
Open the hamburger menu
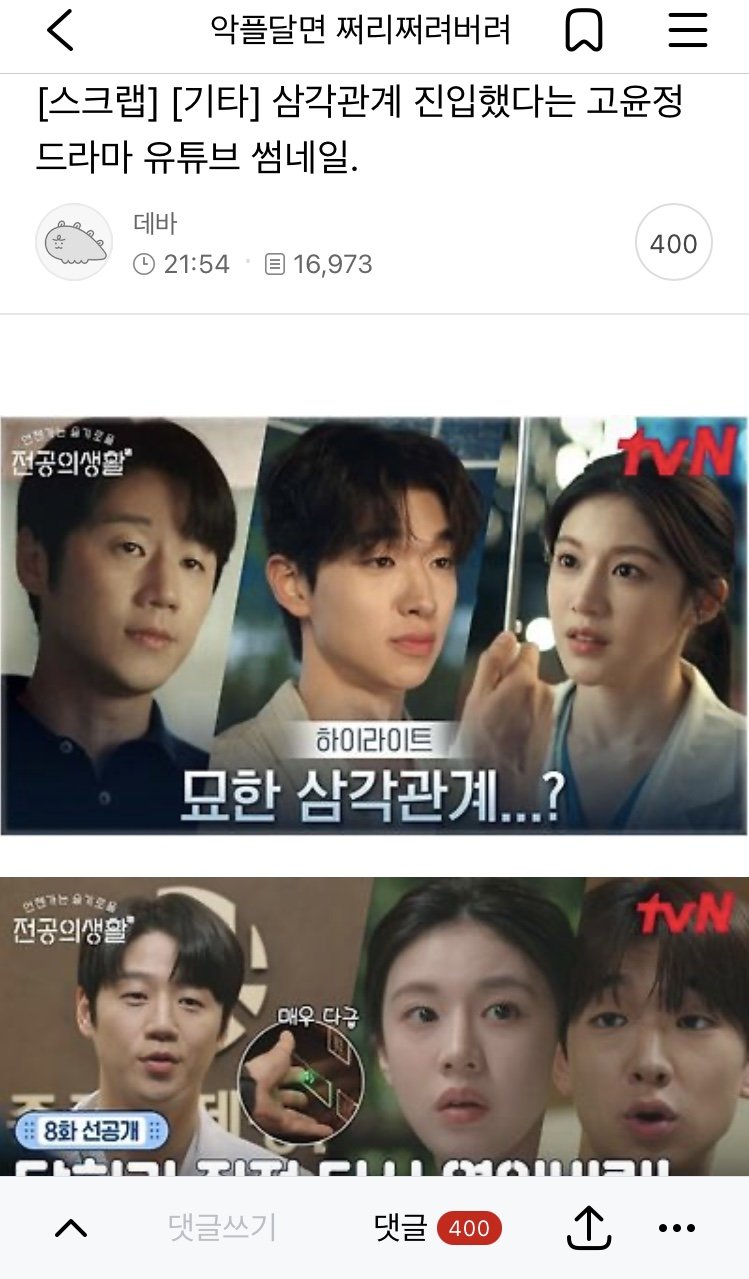687,31
